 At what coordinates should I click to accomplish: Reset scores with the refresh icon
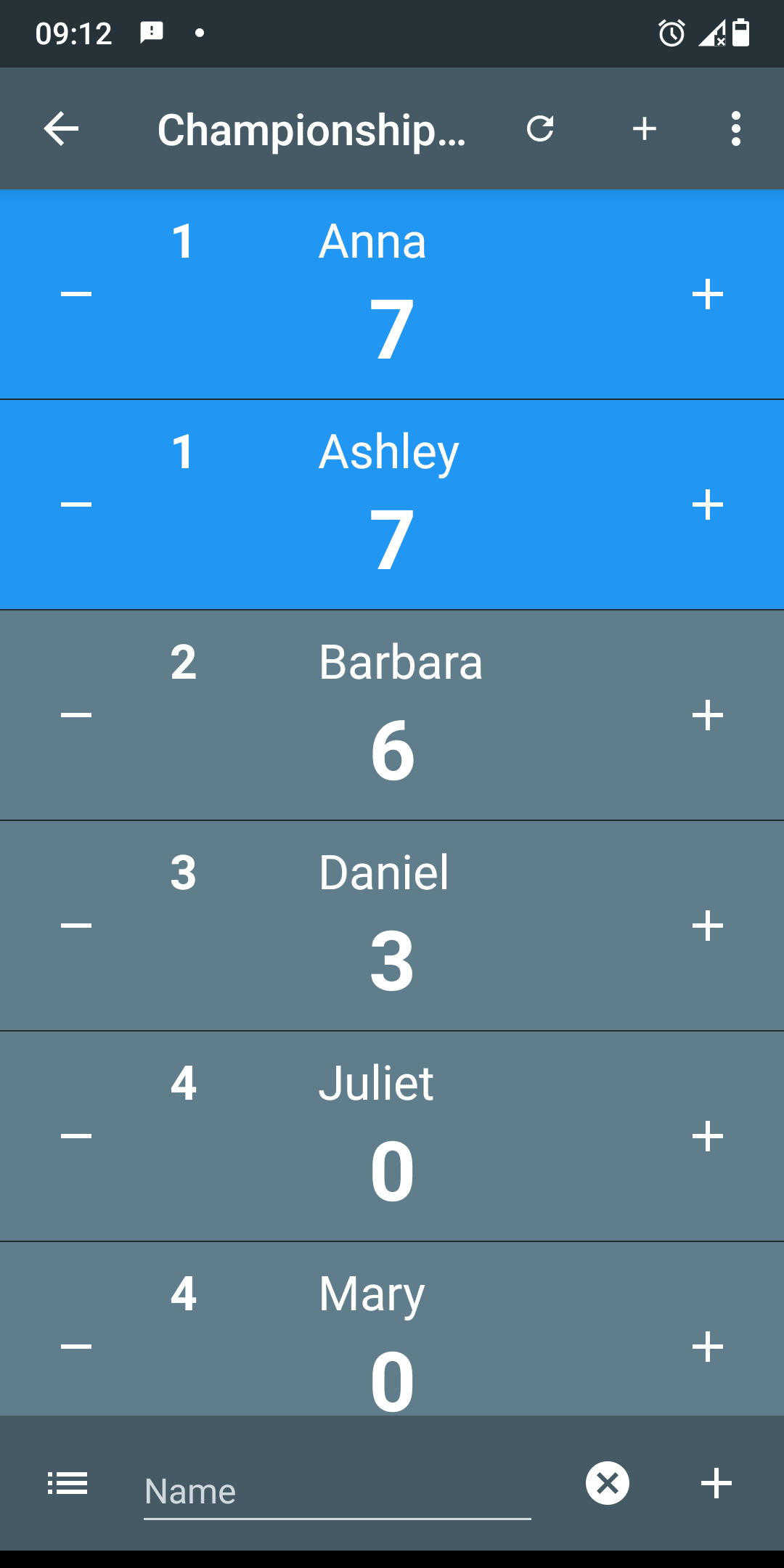tap(540, 129)
